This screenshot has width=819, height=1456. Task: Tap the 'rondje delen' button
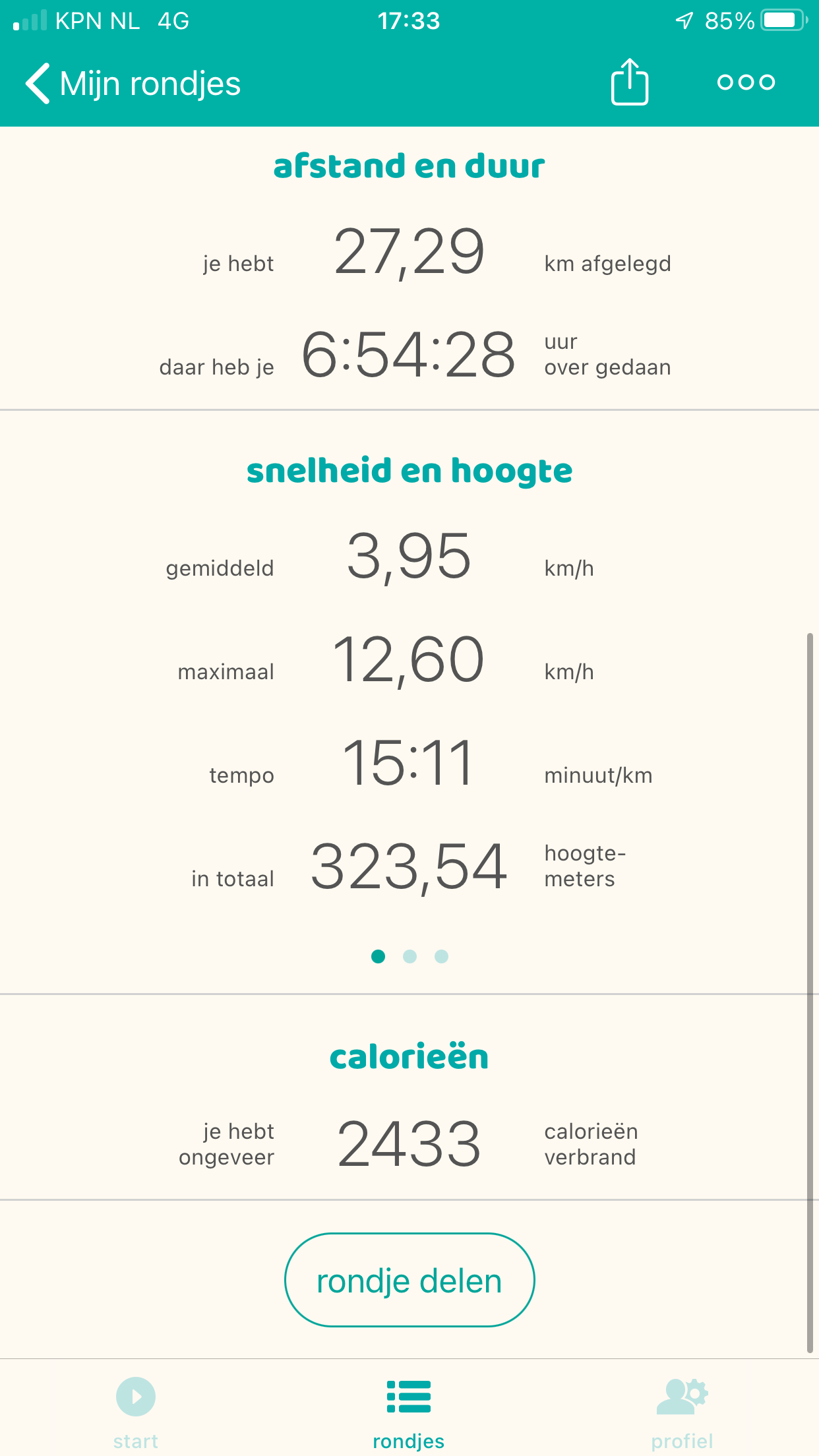(x=409, y=1280)
